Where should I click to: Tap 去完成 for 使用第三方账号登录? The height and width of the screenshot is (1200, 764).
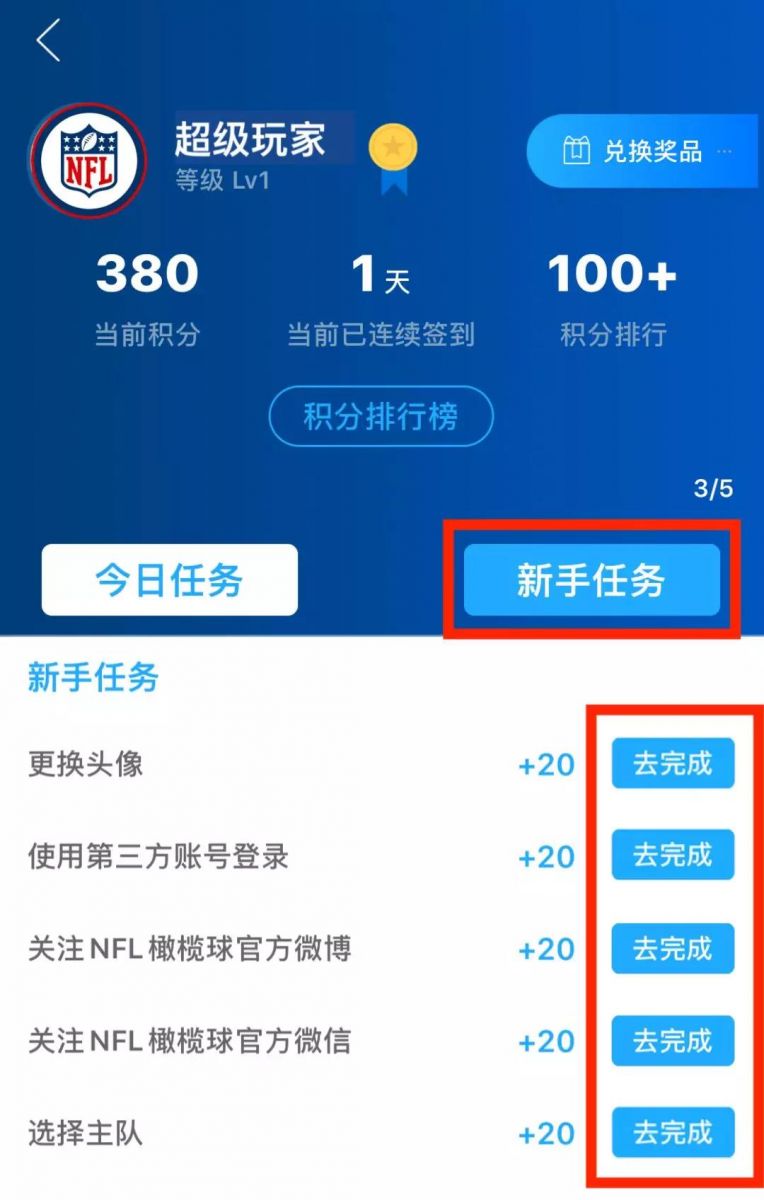(x=672, y=856)
